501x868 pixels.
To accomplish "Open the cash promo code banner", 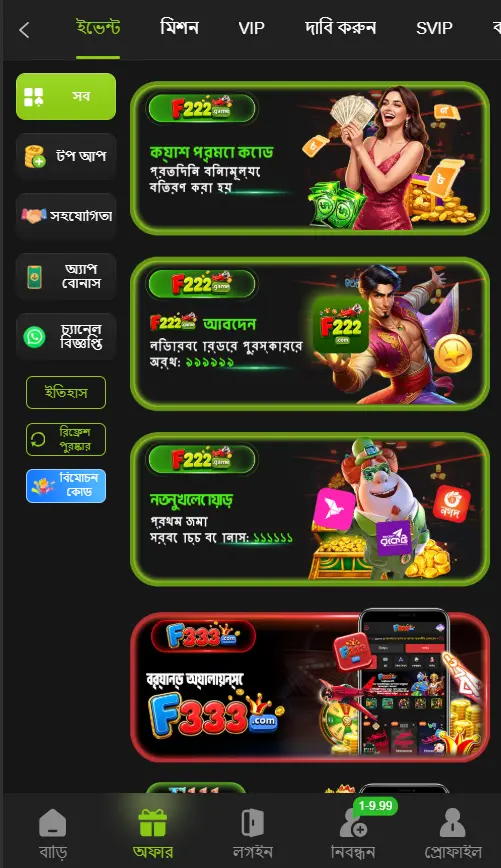I will point(310,158).
